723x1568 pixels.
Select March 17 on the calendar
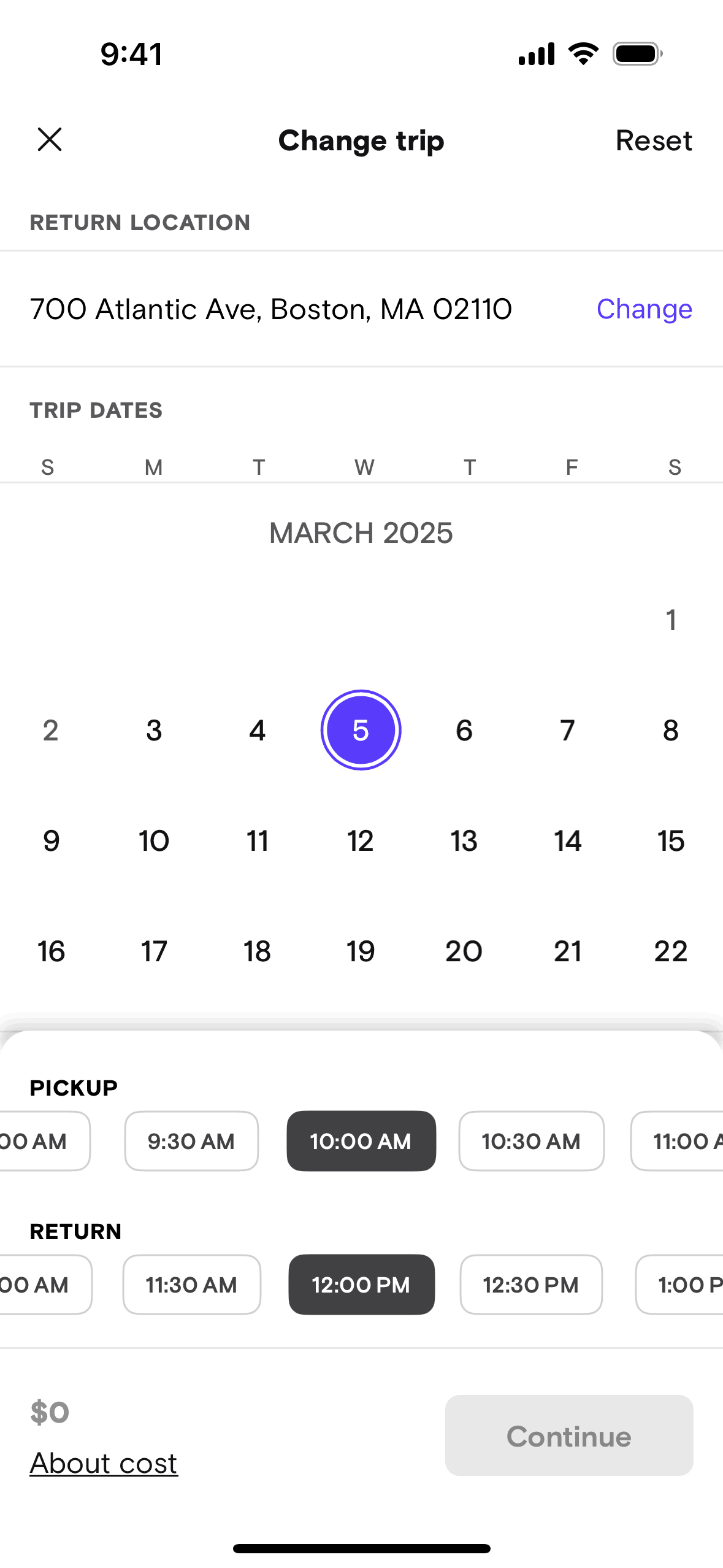pyautogui.click(x=154, y=951)
